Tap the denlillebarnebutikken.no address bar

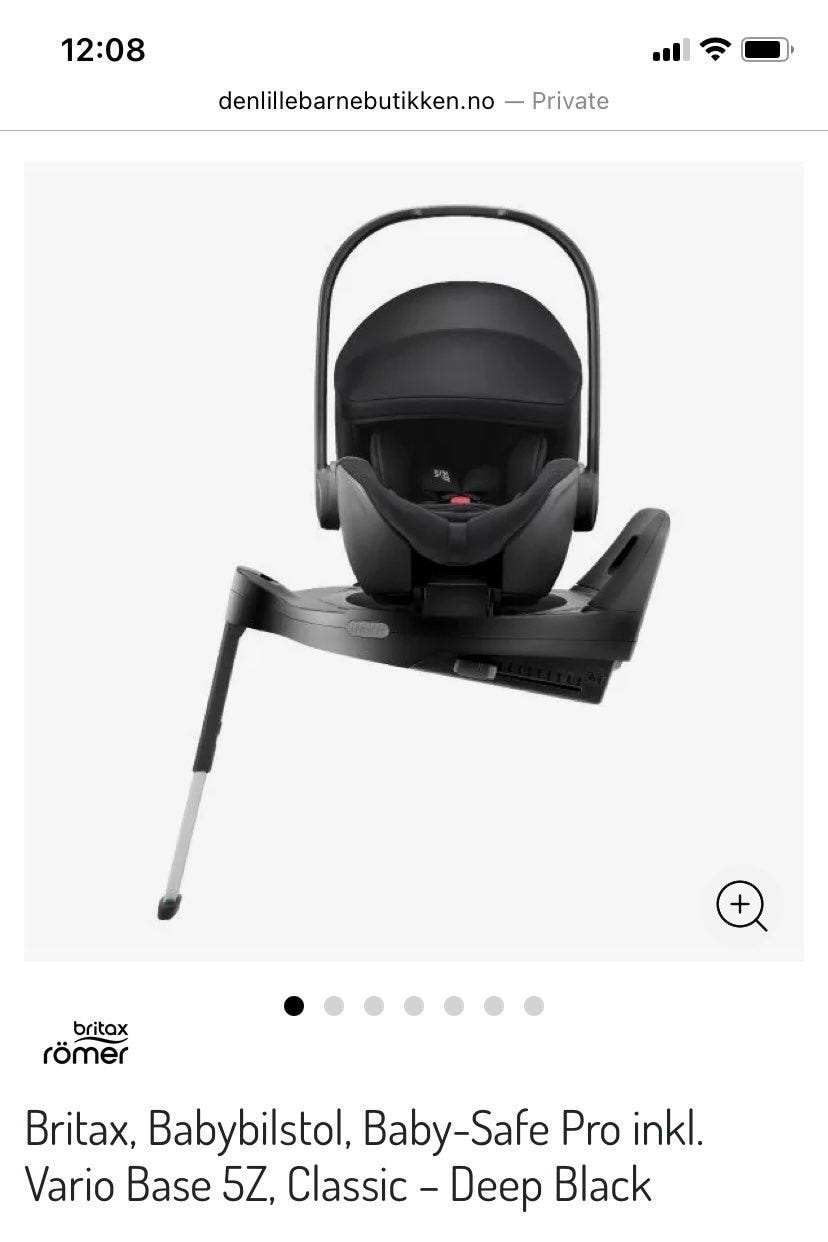tap(413, 101)
